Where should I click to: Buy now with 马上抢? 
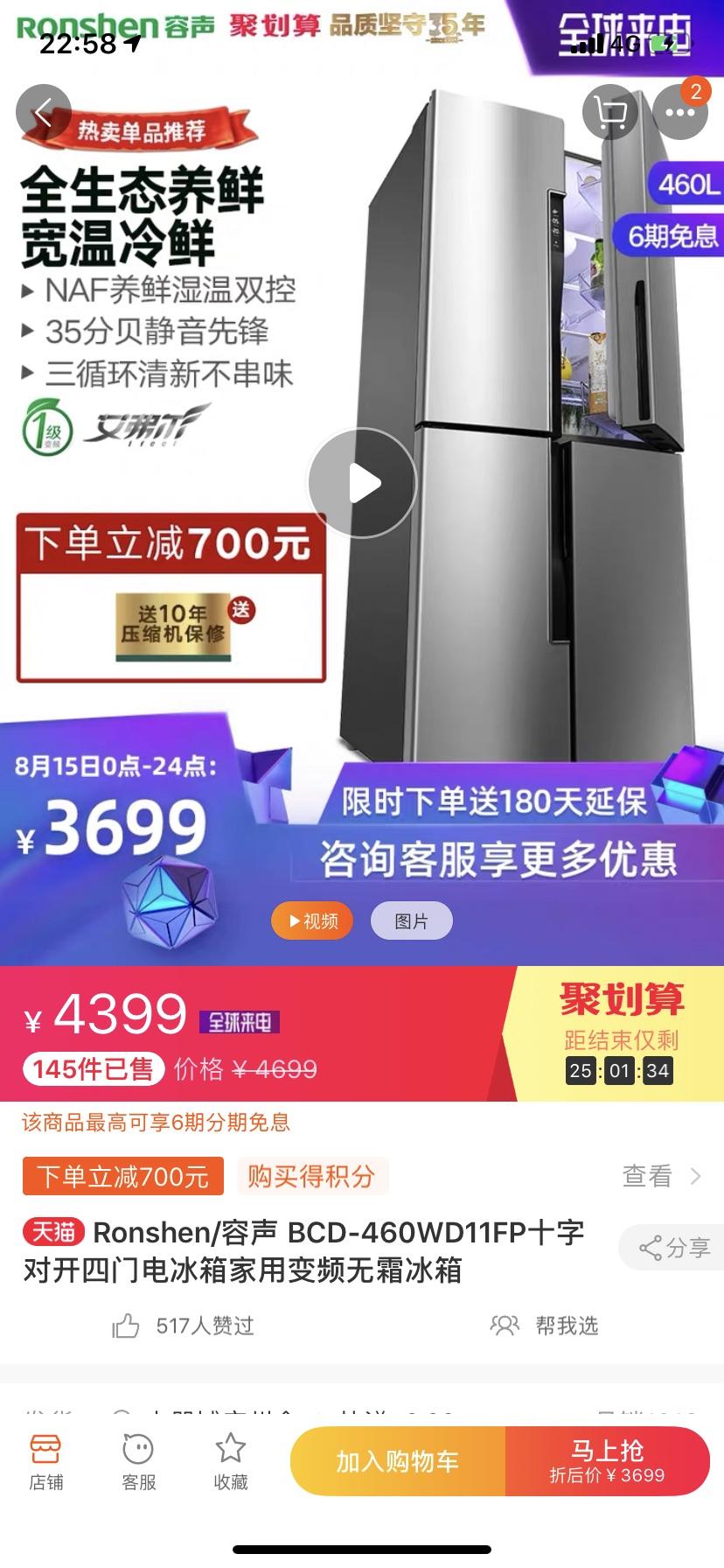(607, 1461)
